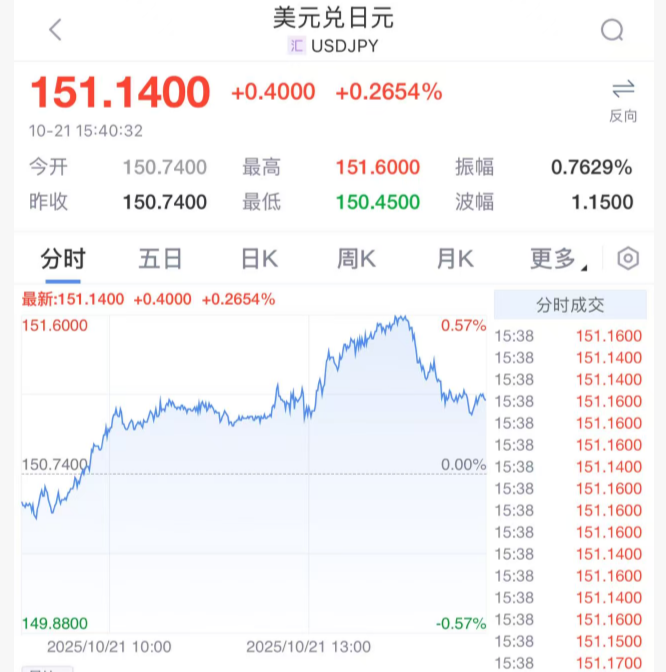Open the search icon in the header
The width and height of the screenshot is (666, 672).
click(612, 30)
